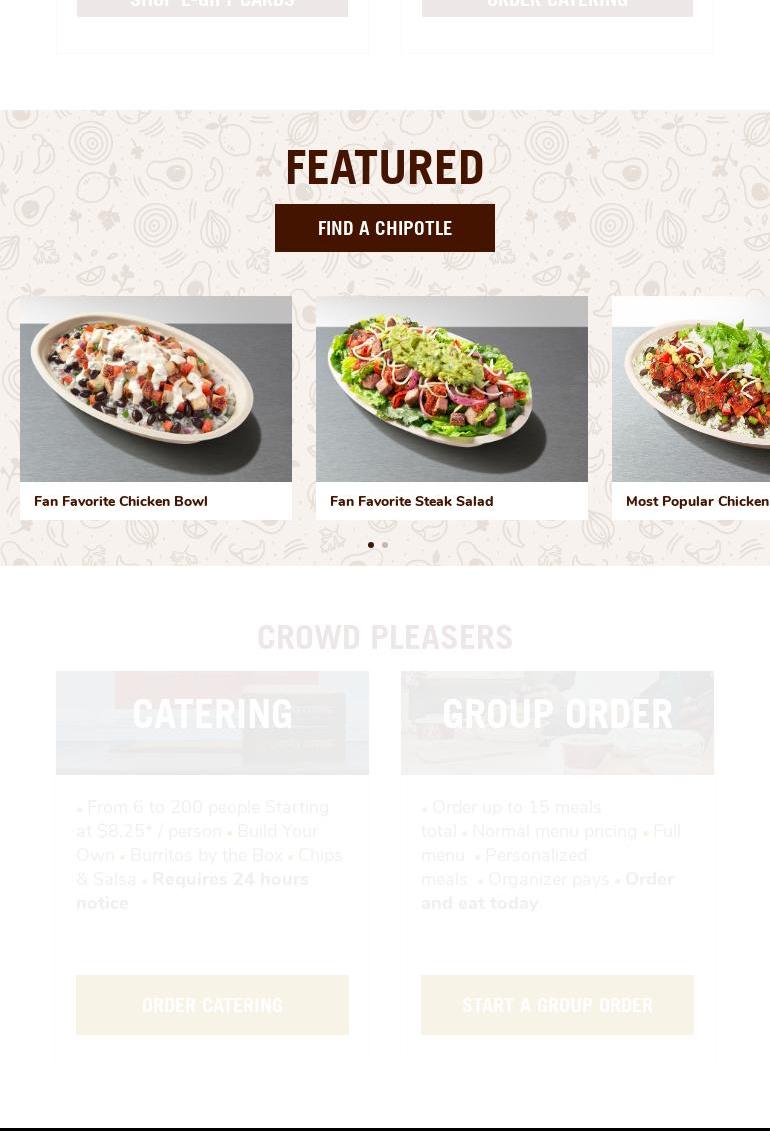This screenshot has width=770, height=1131.
Task: Open the Catering banner image
Action: tap(212, 722)
